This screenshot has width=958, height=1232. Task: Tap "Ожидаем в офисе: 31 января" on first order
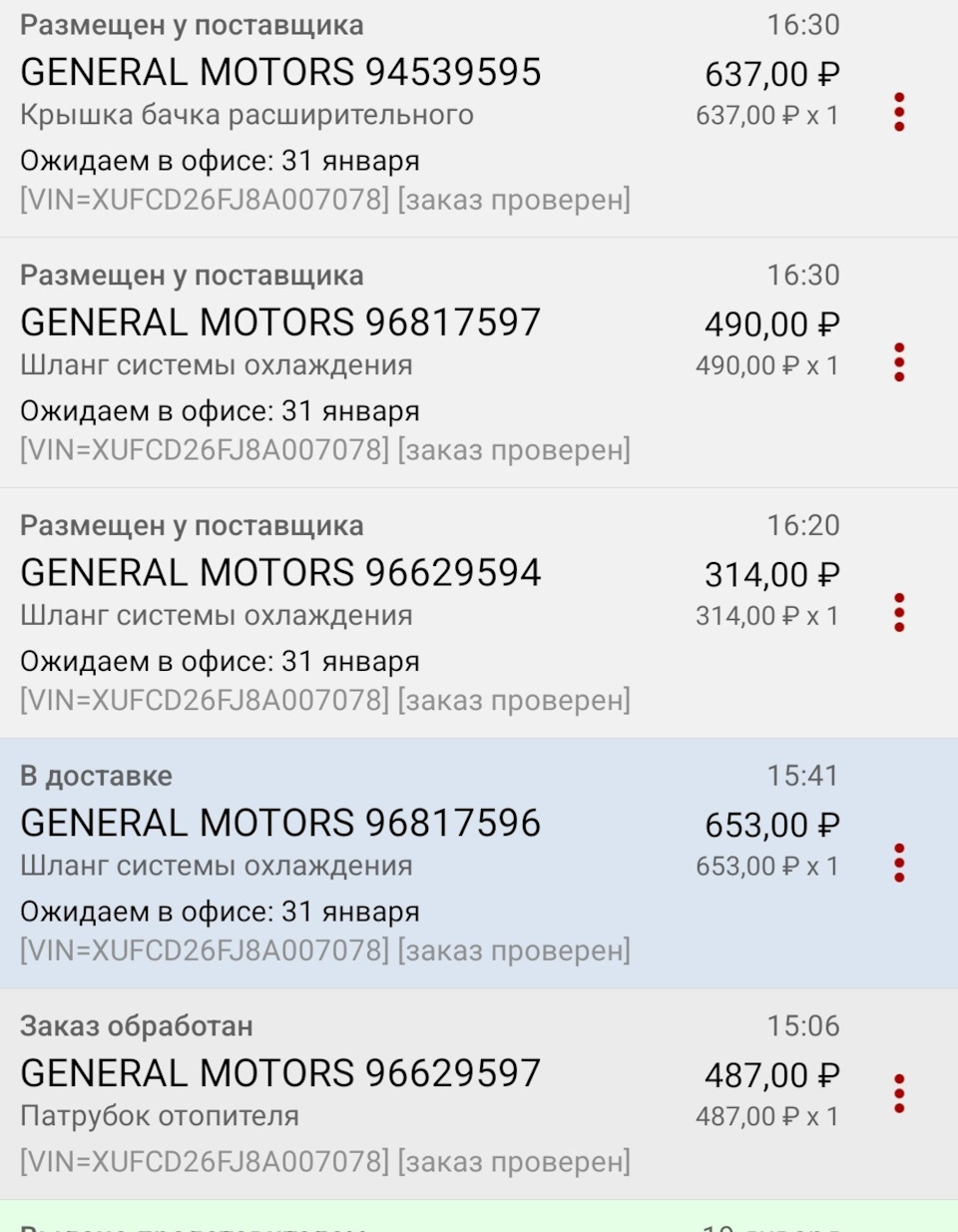(x=218, y=160)
